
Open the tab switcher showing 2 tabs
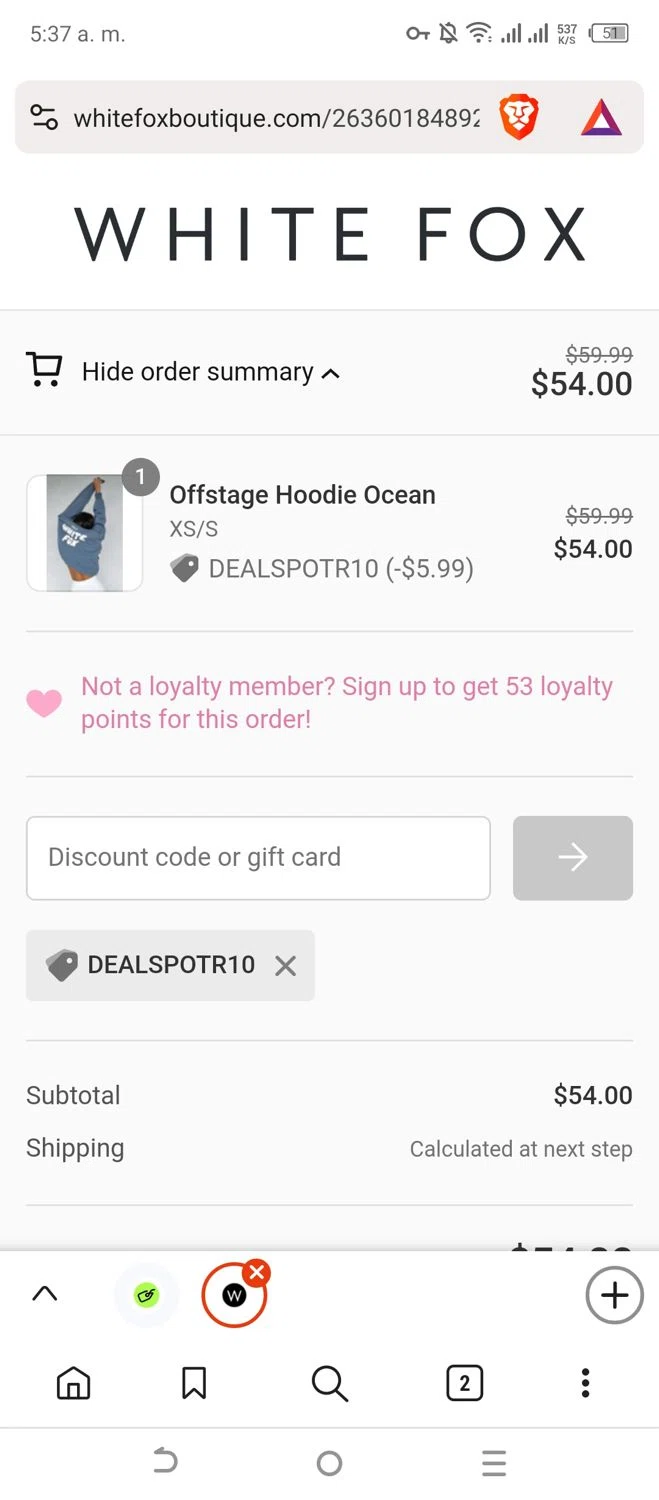click(x=464, y=1383)
